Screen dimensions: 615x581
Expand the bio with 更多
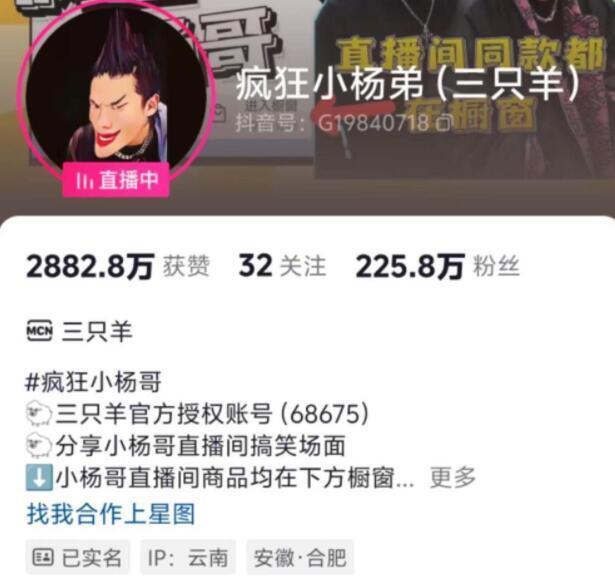453,477
